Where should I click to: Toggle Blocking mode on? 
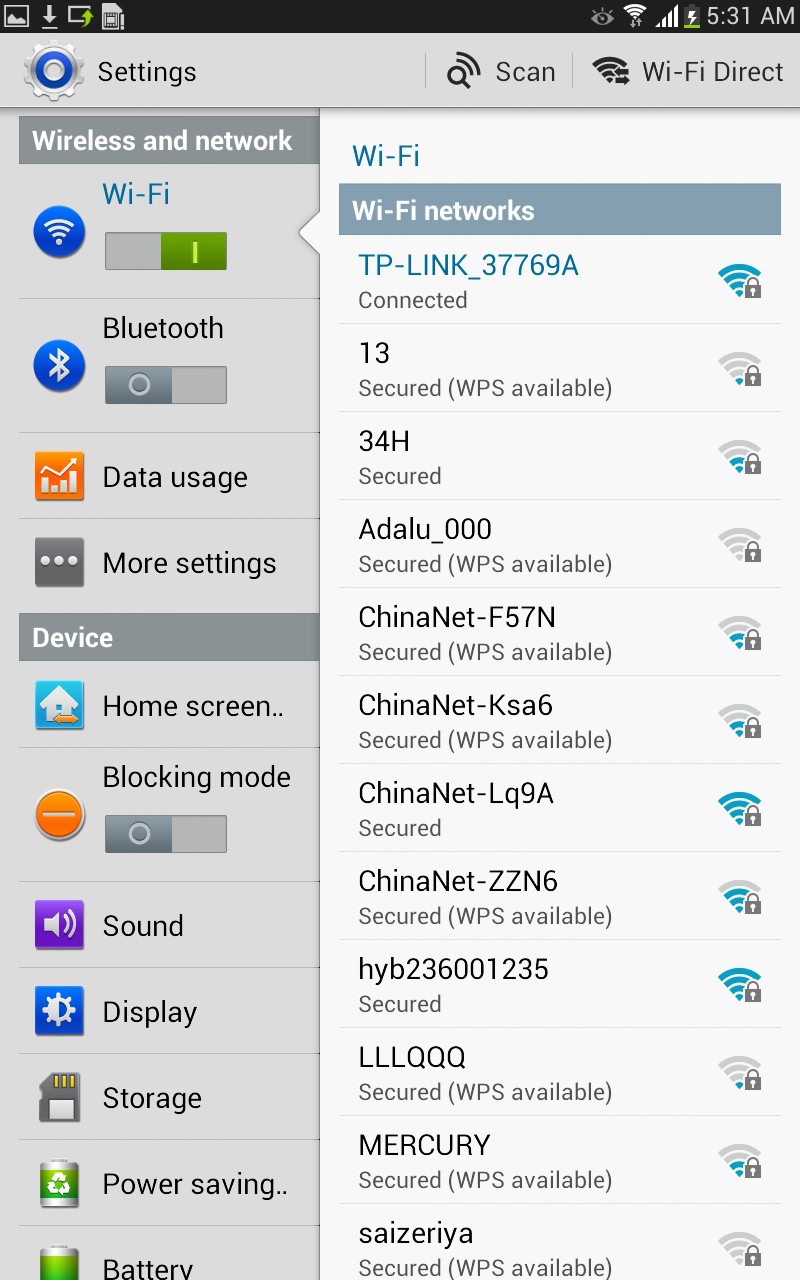pos(166,834)
